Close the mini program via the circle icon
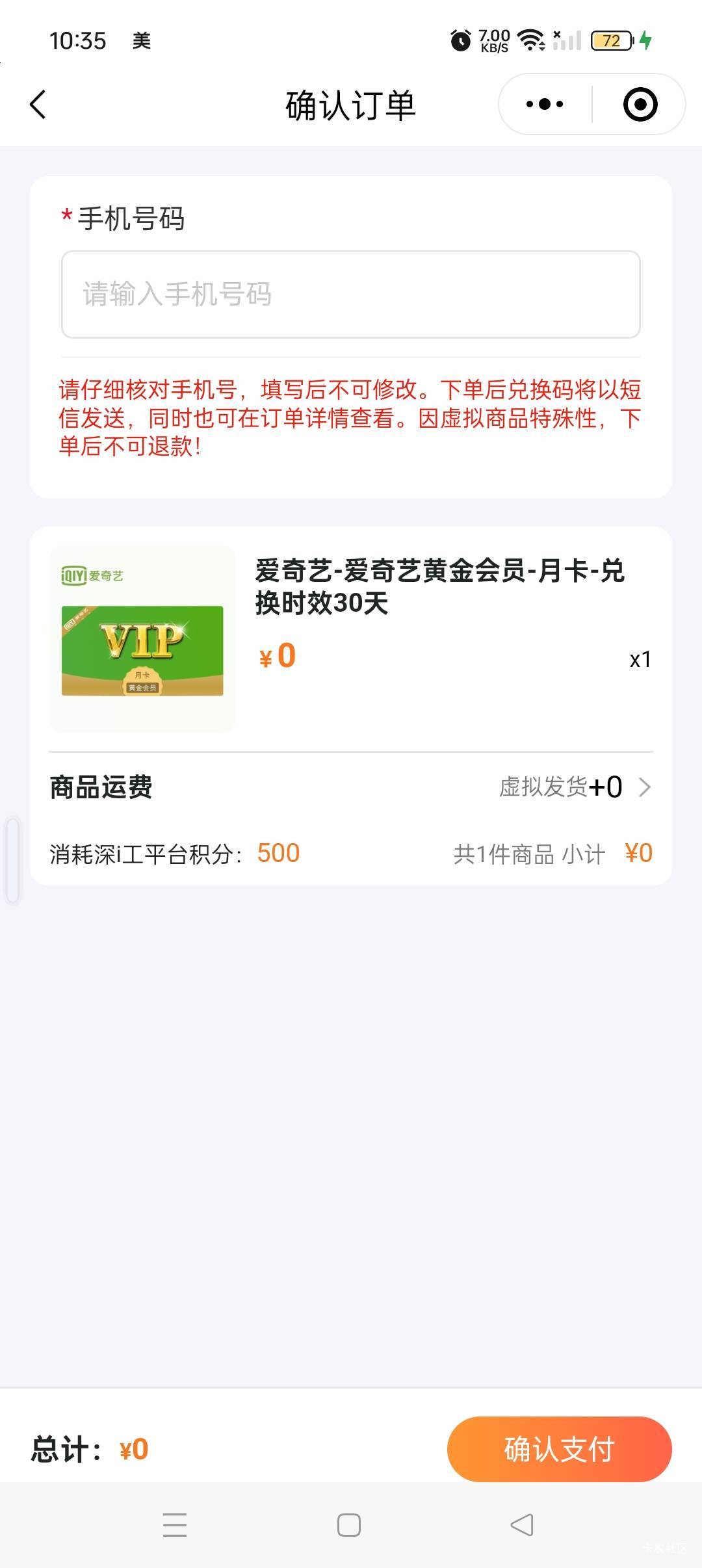702x1568 pixels. 640,105
